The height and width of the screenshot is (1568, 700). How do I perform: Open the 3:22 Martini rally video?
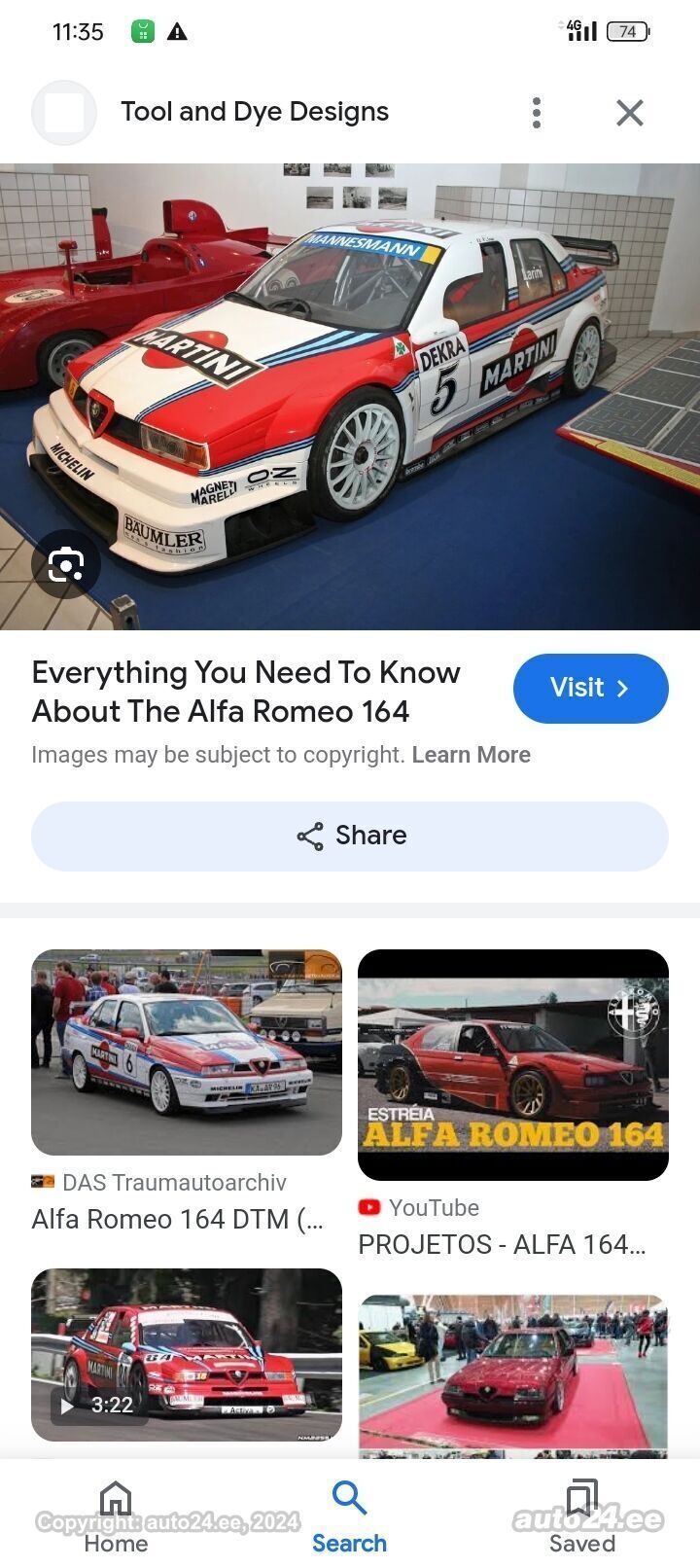[x=187, y=1355]
